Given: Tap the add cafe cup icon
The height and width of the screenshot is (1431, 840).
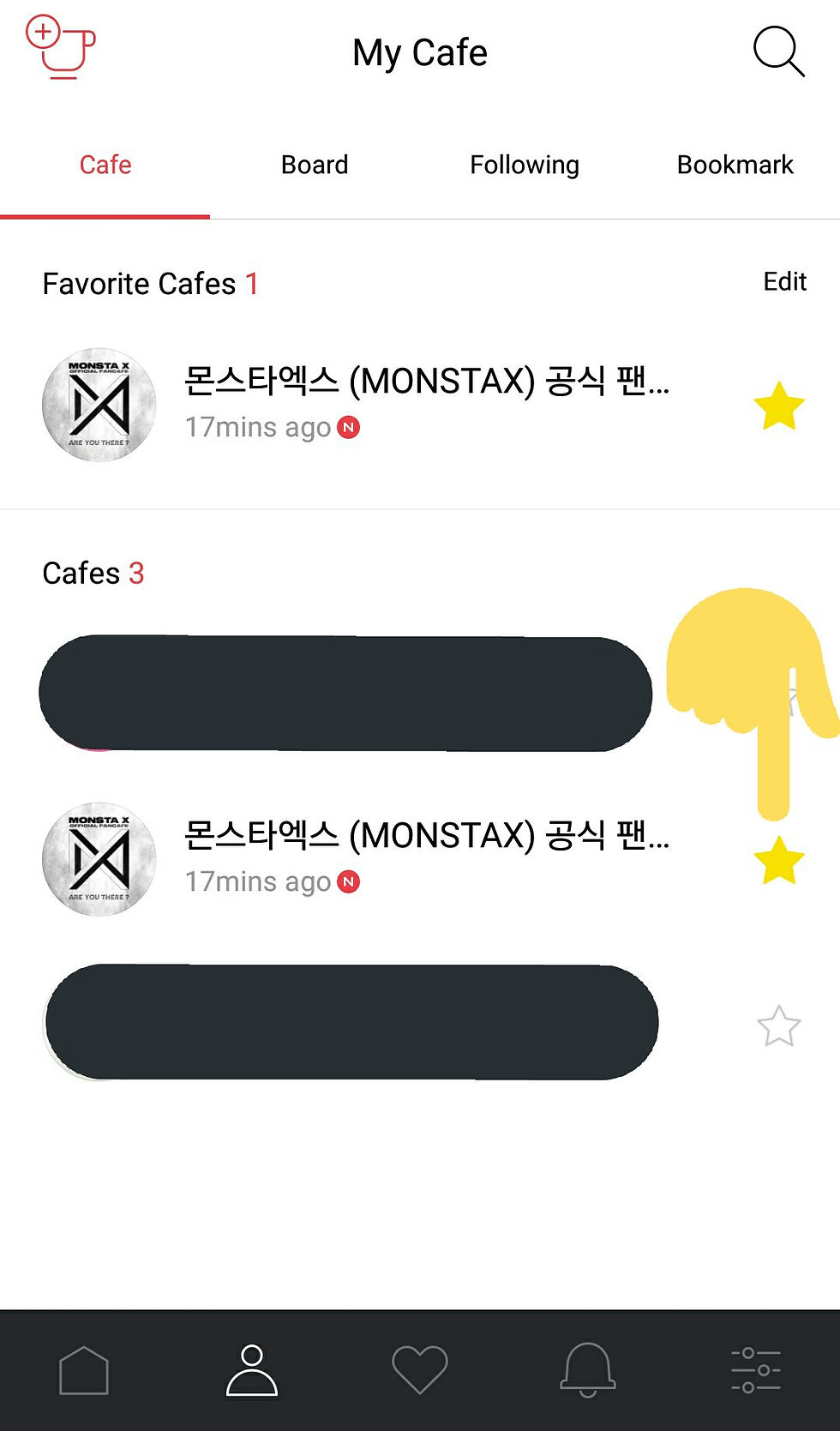Looking at the screenshot, I should point(60,48).
